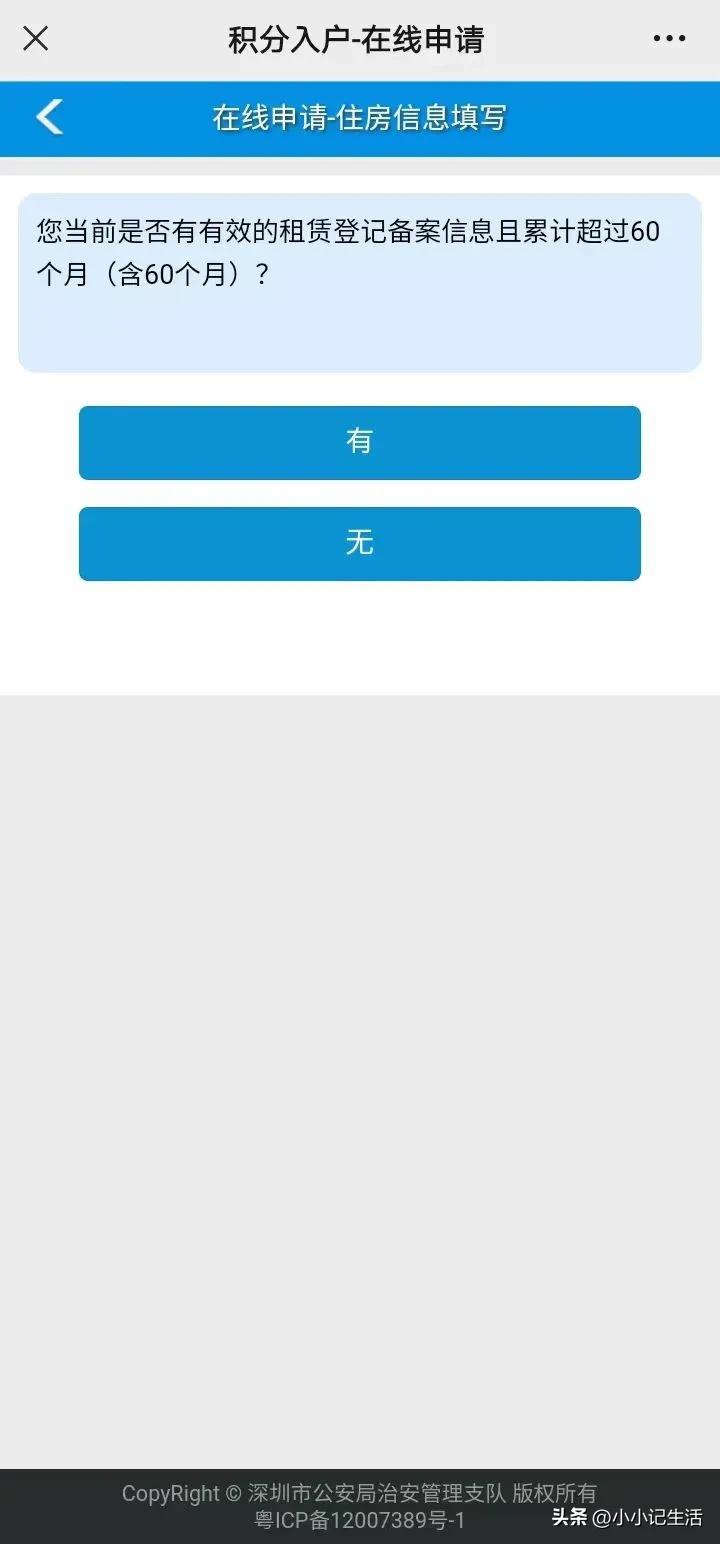Viewport: 720px width, 1544px height.
Task: Click the 在线申请-住房信息填写 header
Action: tap(360, 117)
